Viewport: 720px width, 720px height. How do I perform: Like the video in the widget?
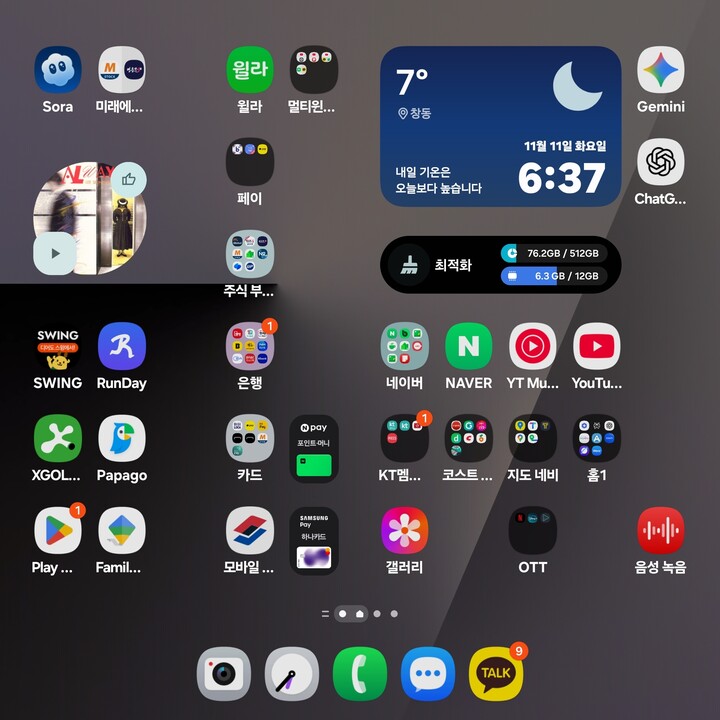[128, 180]
